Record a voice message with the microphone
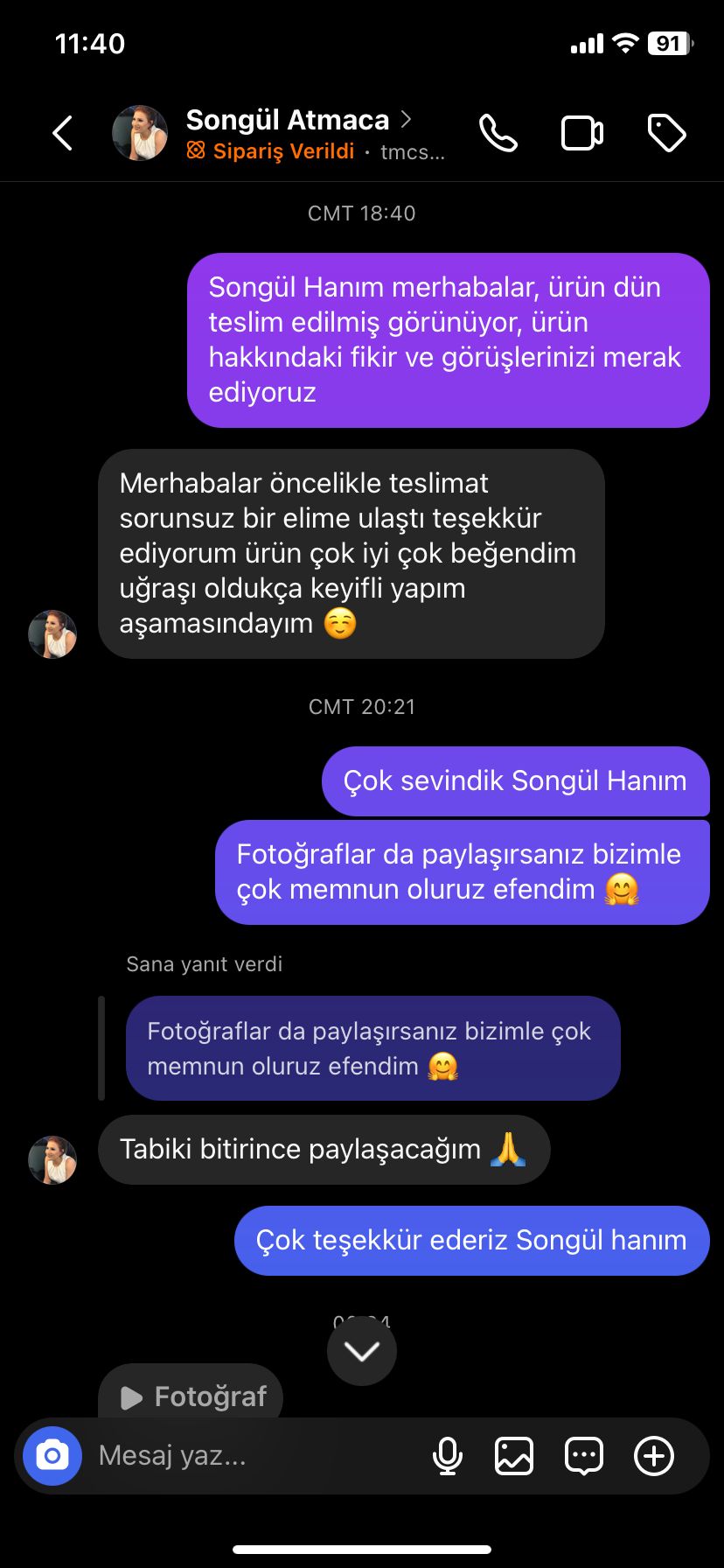Image resolution: width=724 pixels, height=1568 pixels. click(447, 1456)
